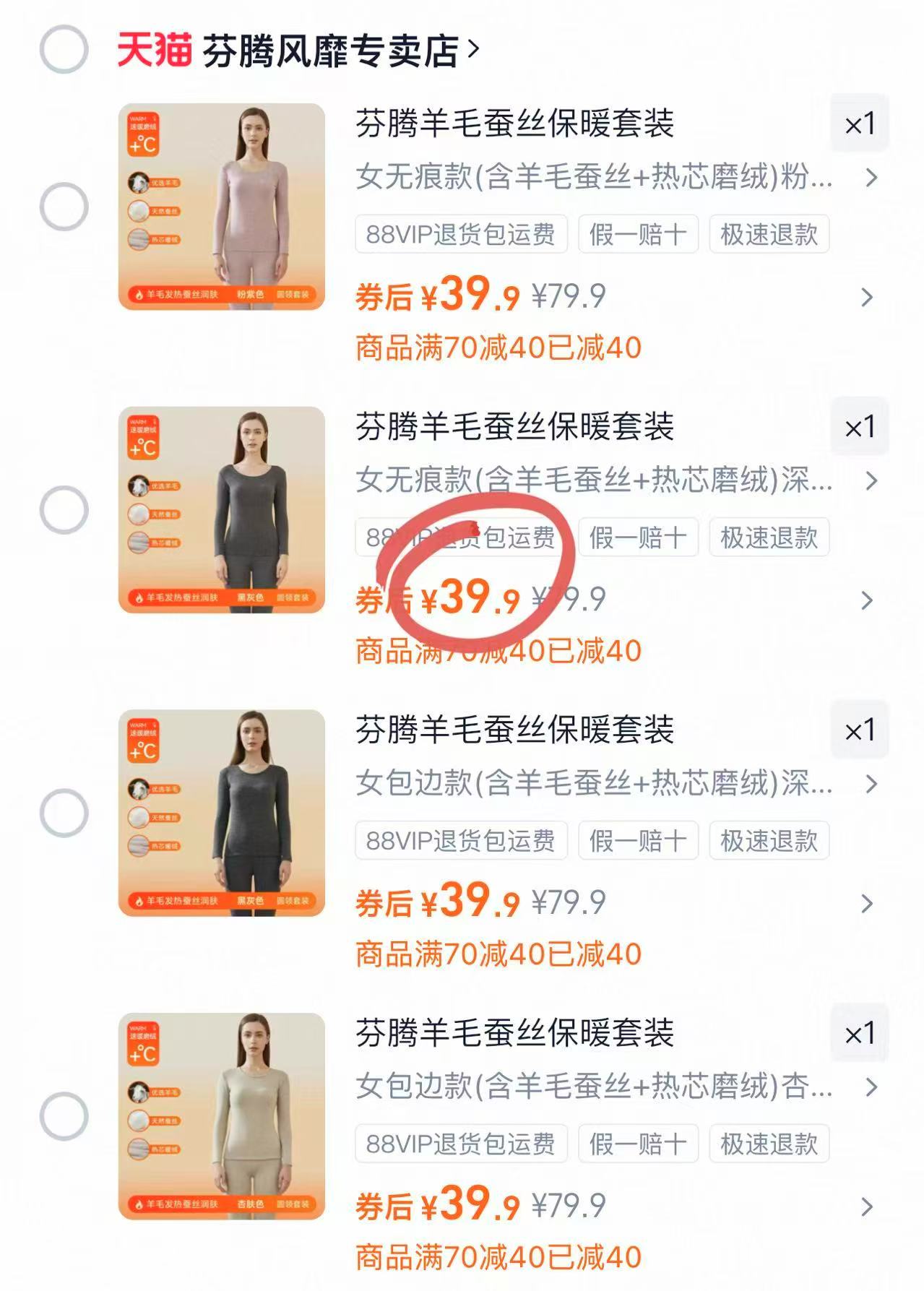Open 商品满70减40已减40 promotion link
The height and width of the screenshot is (1291, 924).
[x=500, y=349]
